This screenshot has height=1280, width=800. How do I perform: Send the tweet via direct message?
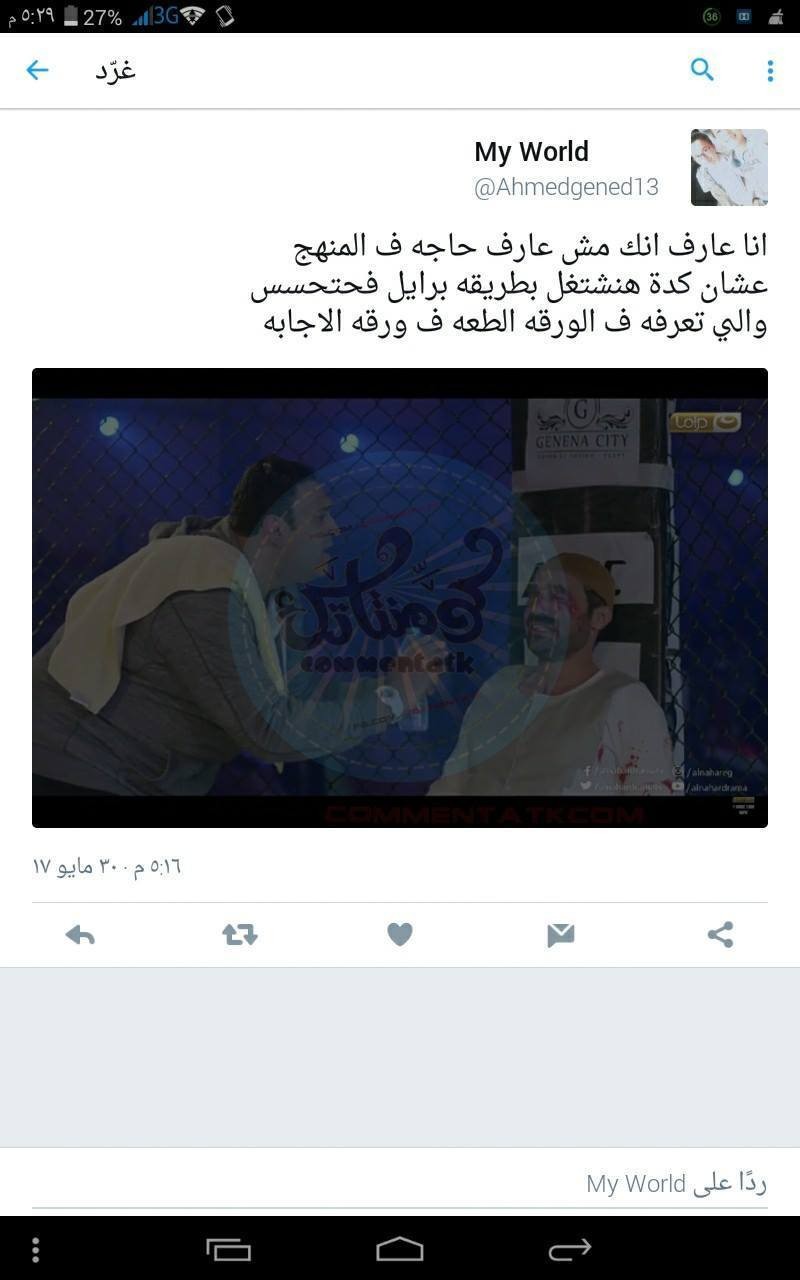pyautogui.click(x=561, y=935)
